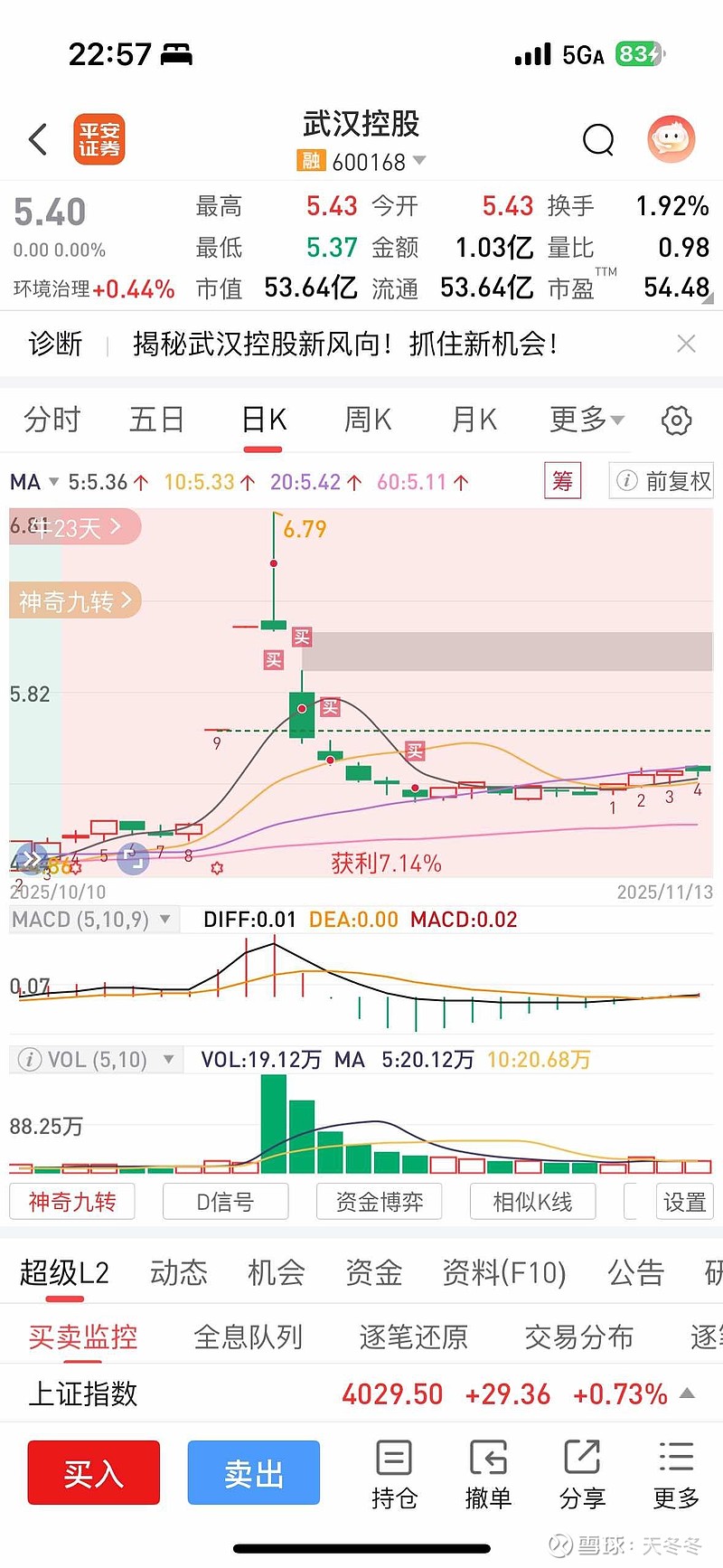
Task: Tap the 撤单 cancel order icon
Action: click(x=488, y=1472)
